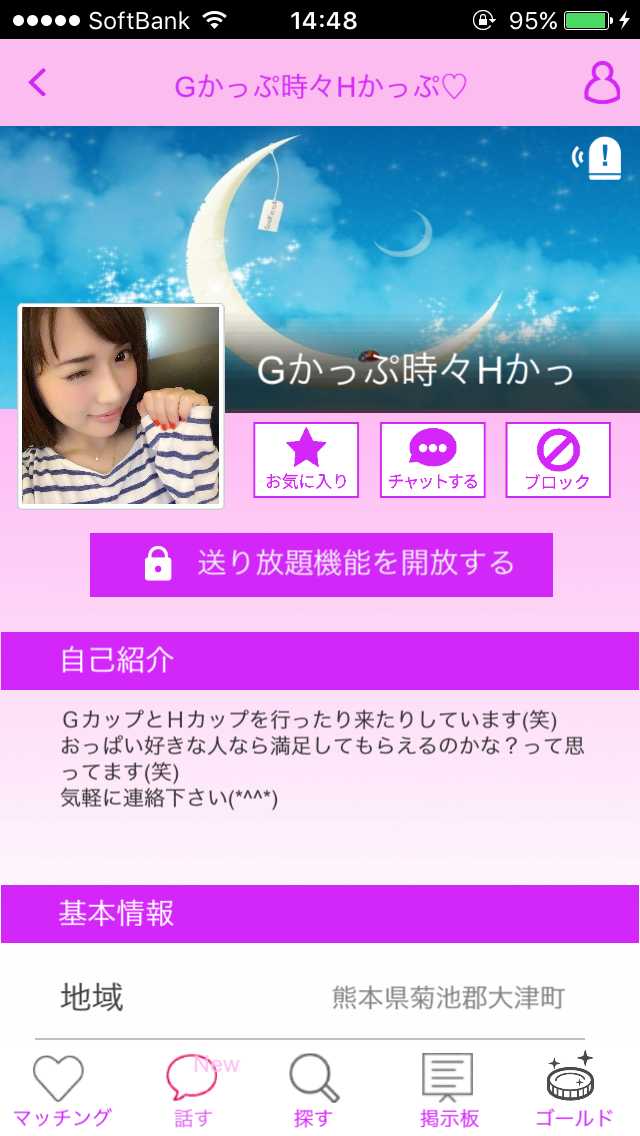Screen dimensions: 640x1136
Task: Open the 話す tab
Action: [x=192, y=1090]
